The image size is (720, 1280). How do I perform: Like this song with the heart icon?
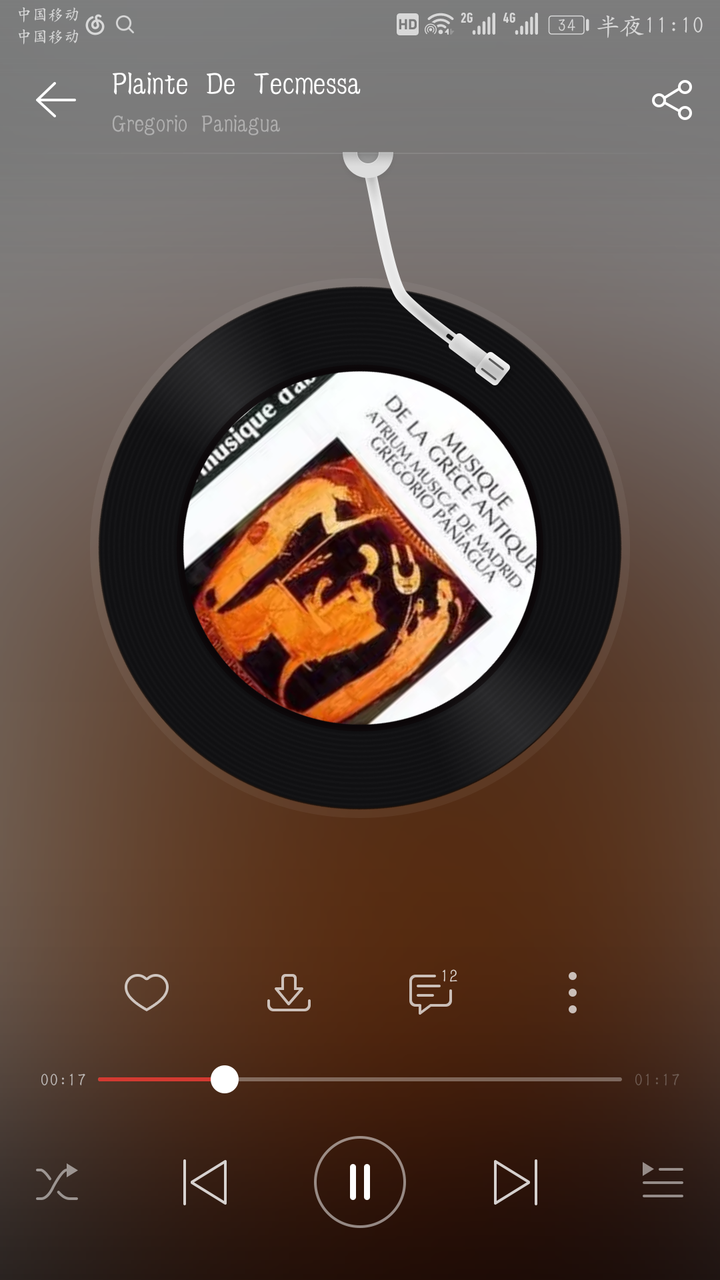(x=146, y=992)
